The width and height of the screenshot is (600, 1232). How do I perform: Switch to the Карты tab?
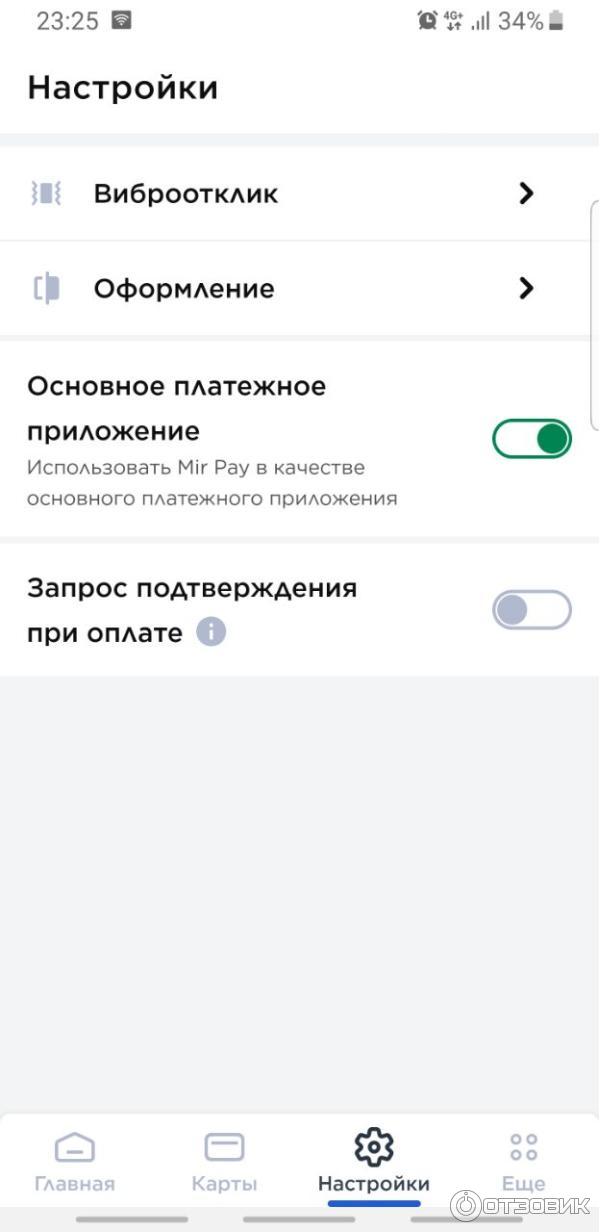(224, 1162)
